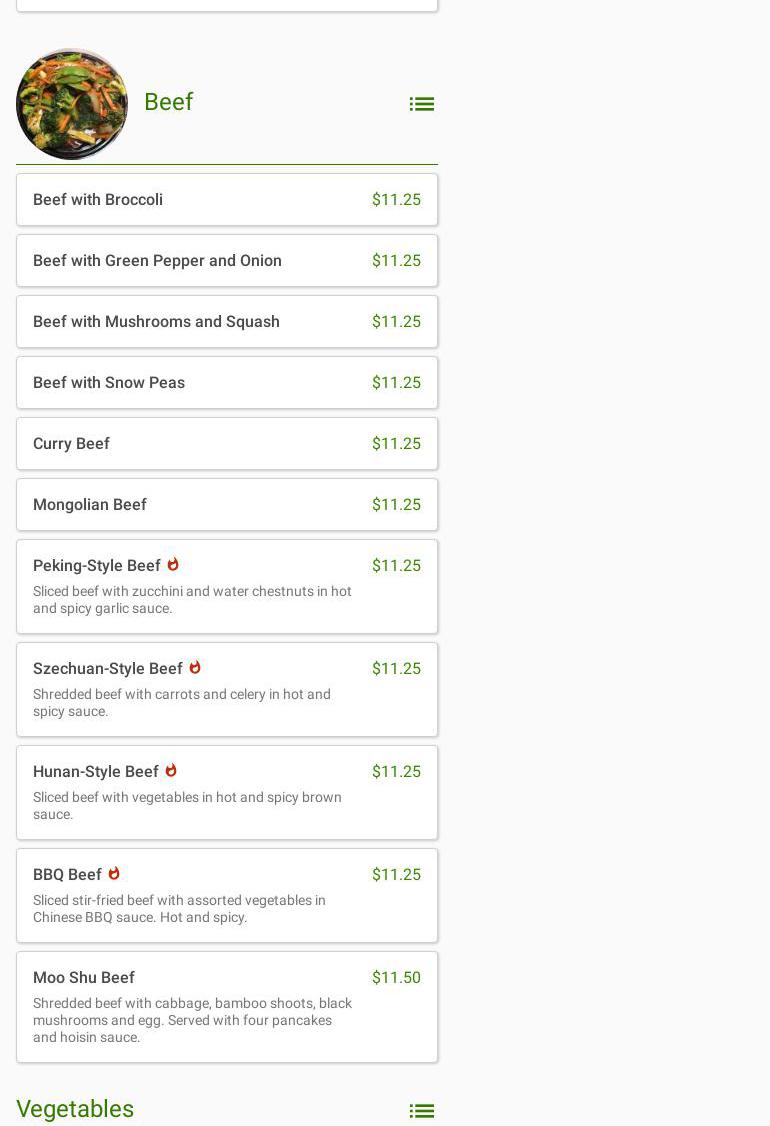The height and width of the screenshot is (1126, 770).
Task: Choose Beef with Green Pepper and Onion
Action: pyautogui.click(x=226, y=261)
